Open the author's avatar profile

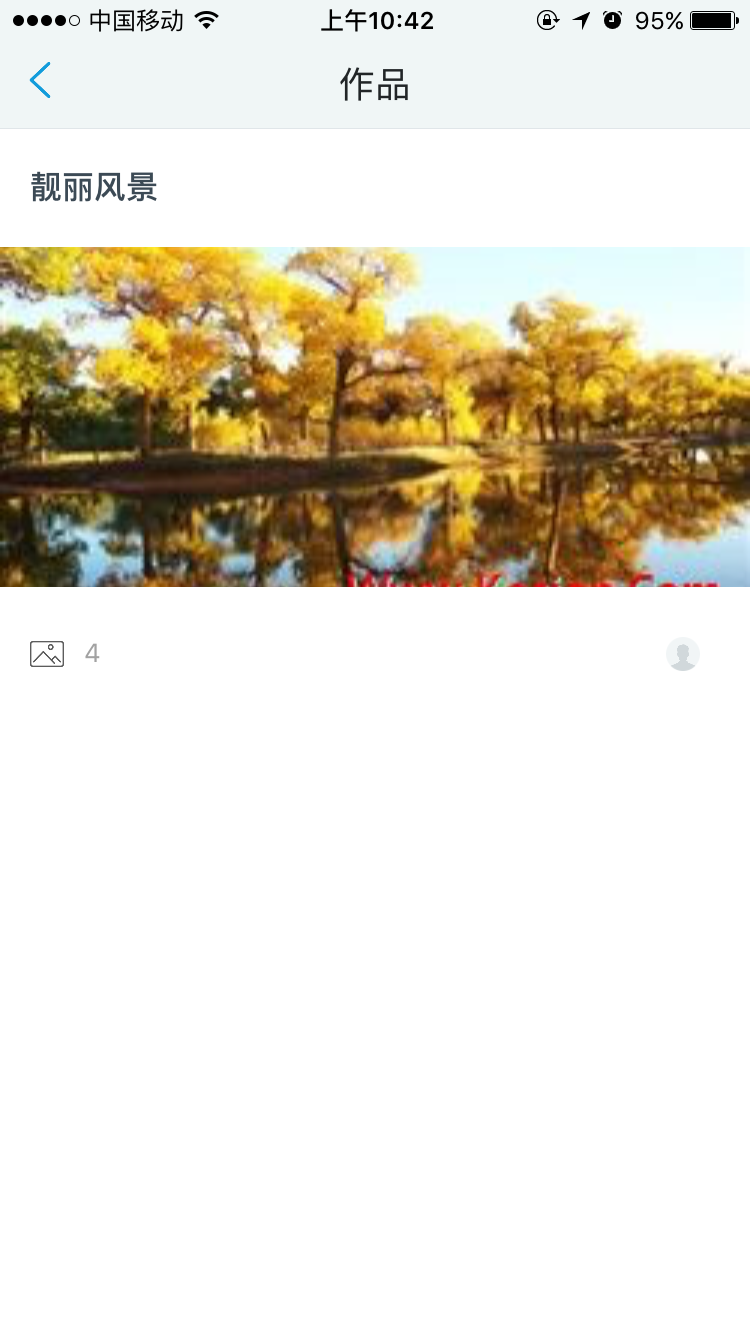(x=683, y=654)
